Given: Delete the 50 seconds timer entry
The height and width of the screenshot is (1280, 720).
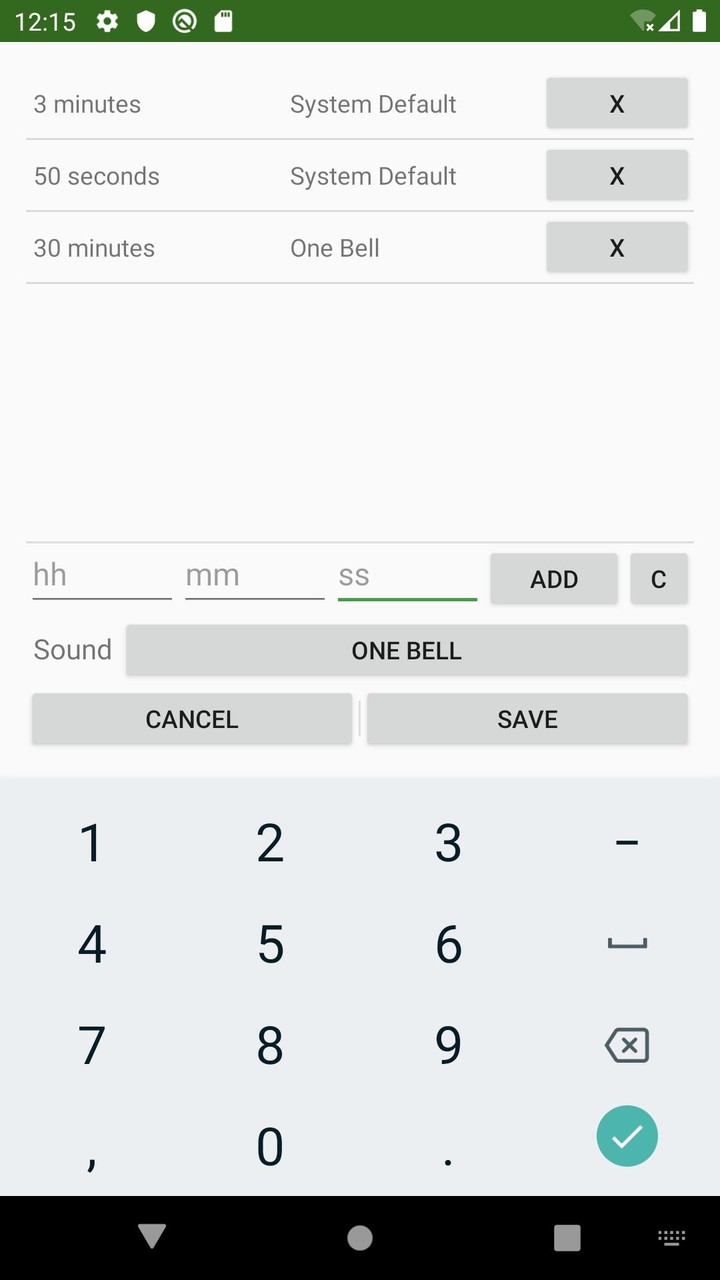Looking at the screenshot, I should 616,175.
